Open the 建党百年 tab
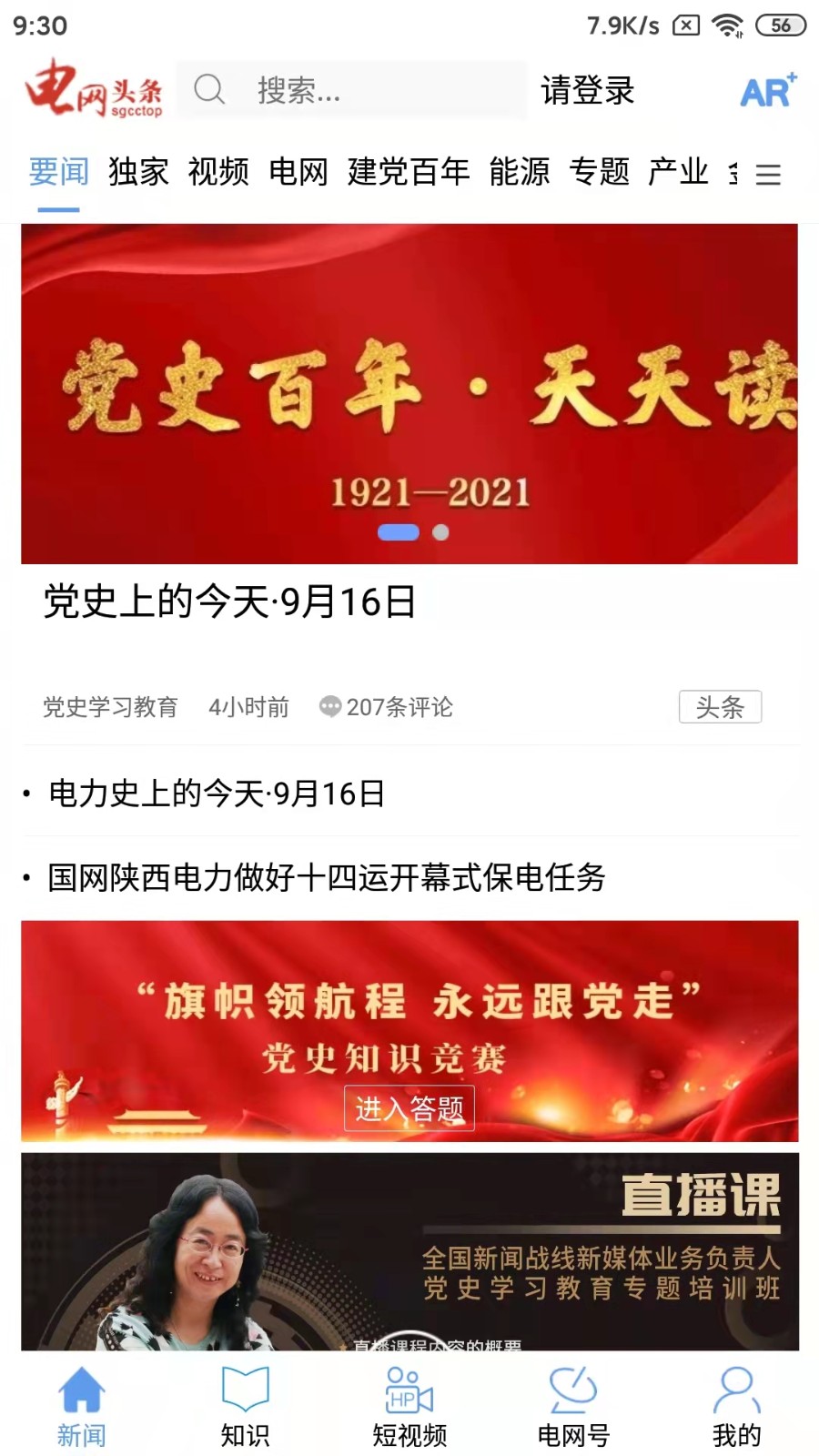Screen dimensions: 819x1456 (409, 171)
